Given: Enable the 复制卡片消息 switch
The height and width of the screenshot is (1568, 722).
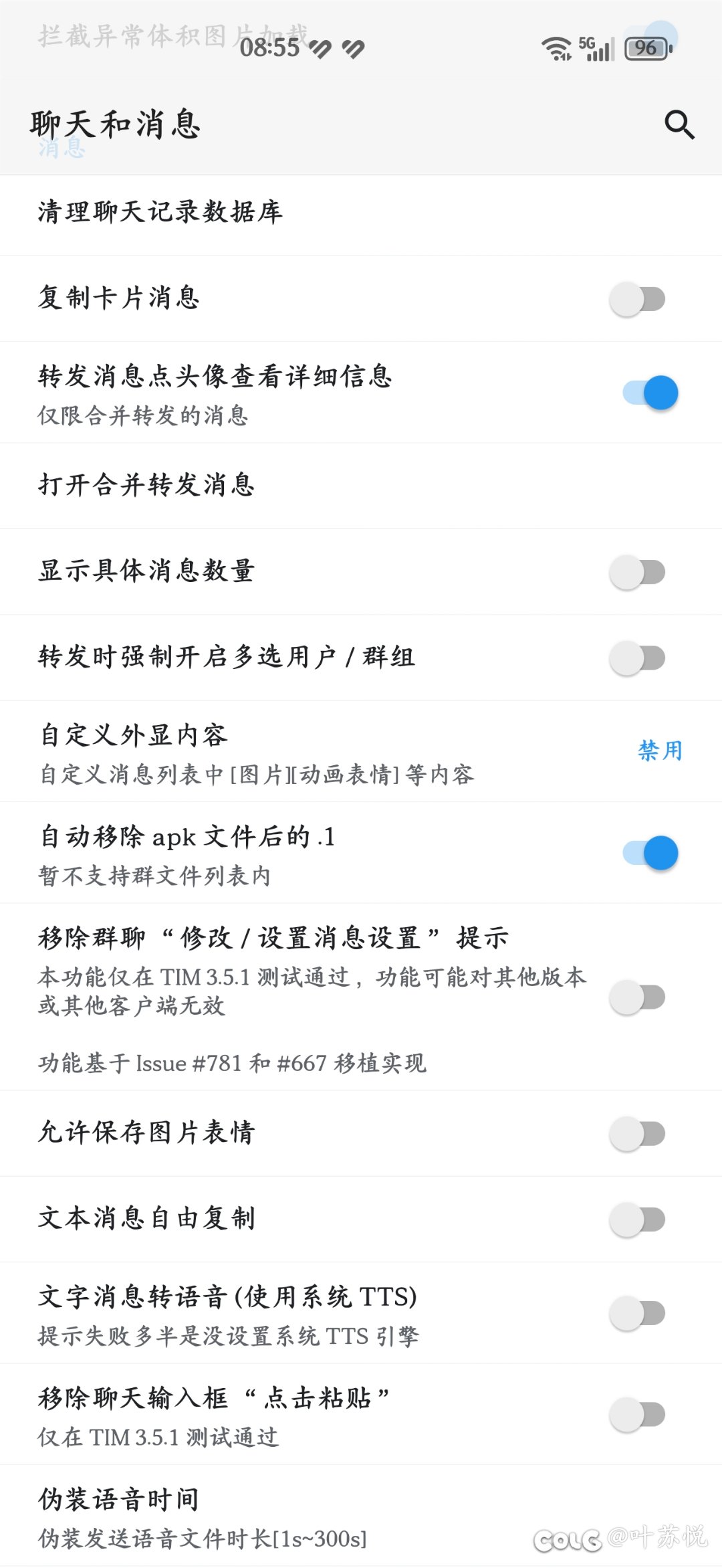Looking at the screenshot, I should click(x=637, y=299).
